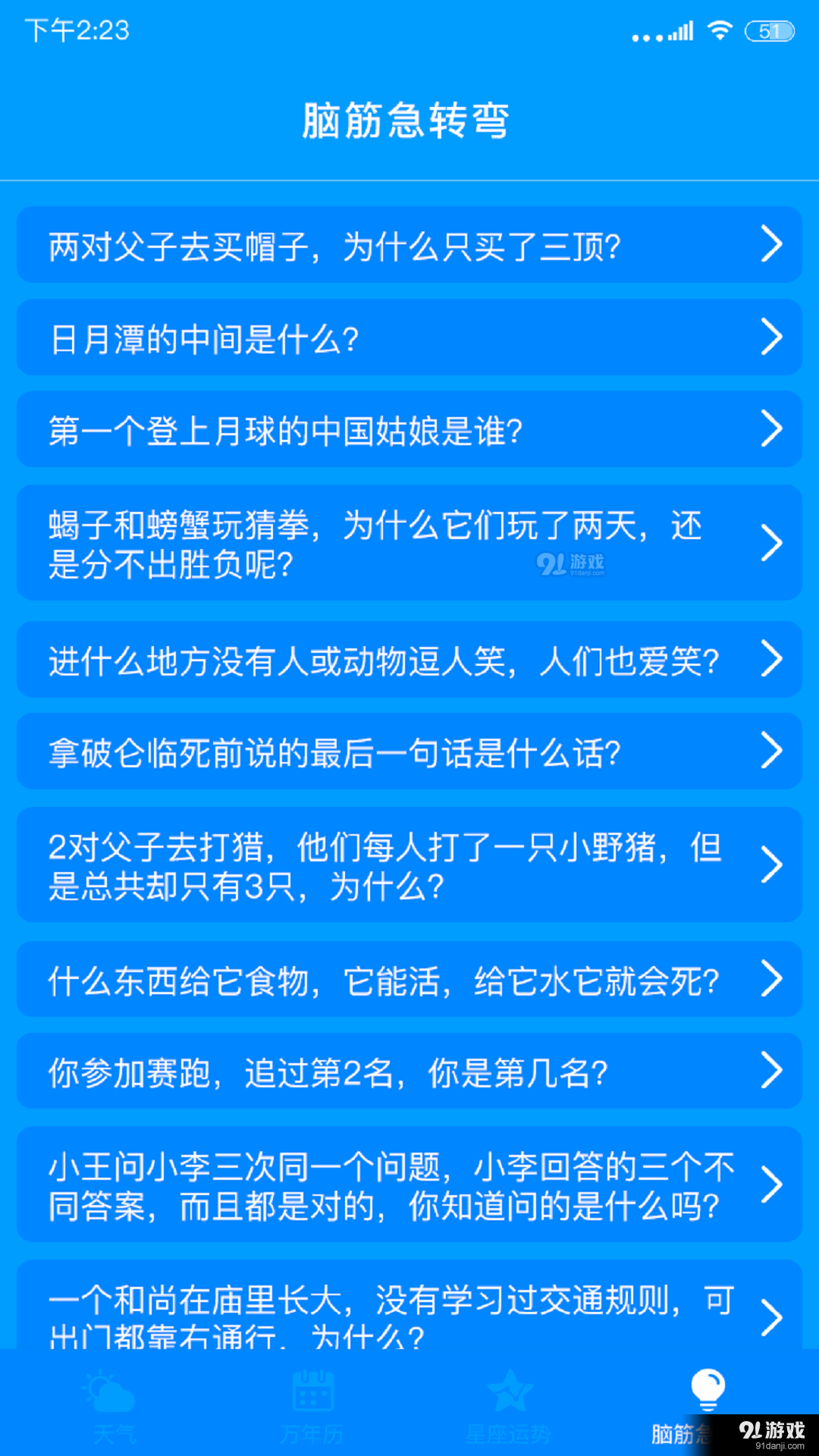Select the 脑筋急转弯 lightbulb tab
This screenshot has width=819, height=1456.
(707, 1407)
